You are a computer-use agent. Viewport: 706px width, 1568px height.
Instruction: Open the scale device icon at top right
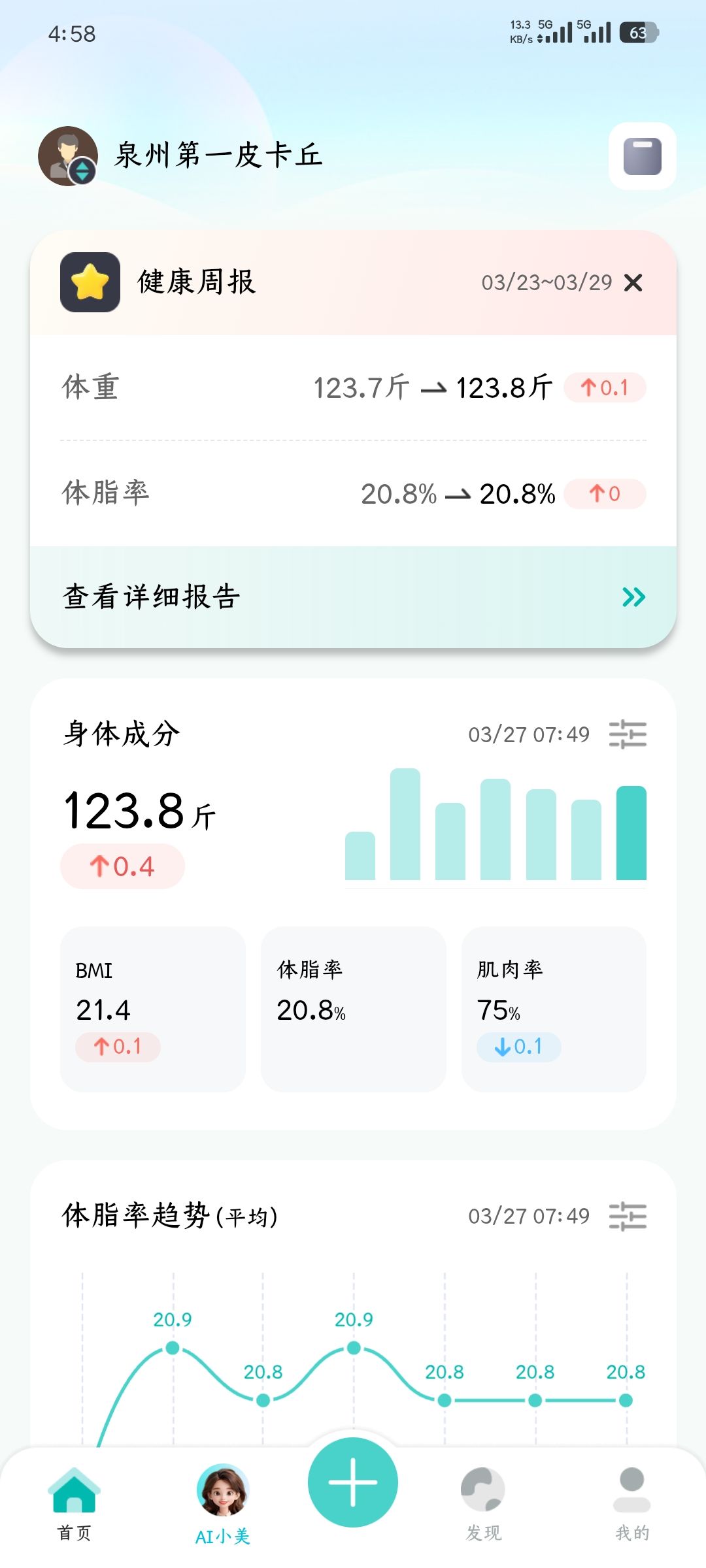pyautogui.click(x=642, y=156)
